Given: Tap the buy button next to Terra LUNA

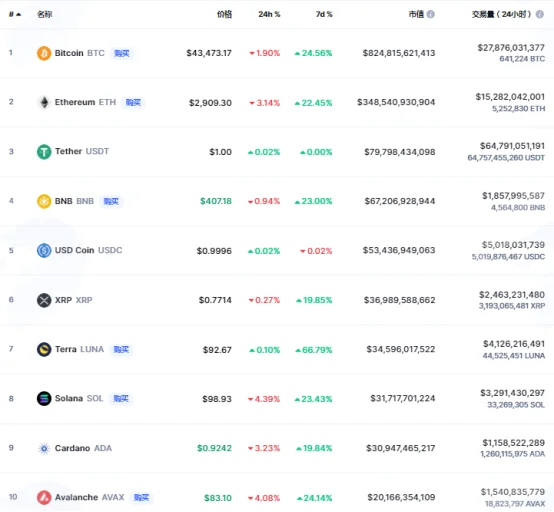Looking at the screenshot, I should point(121,349).
